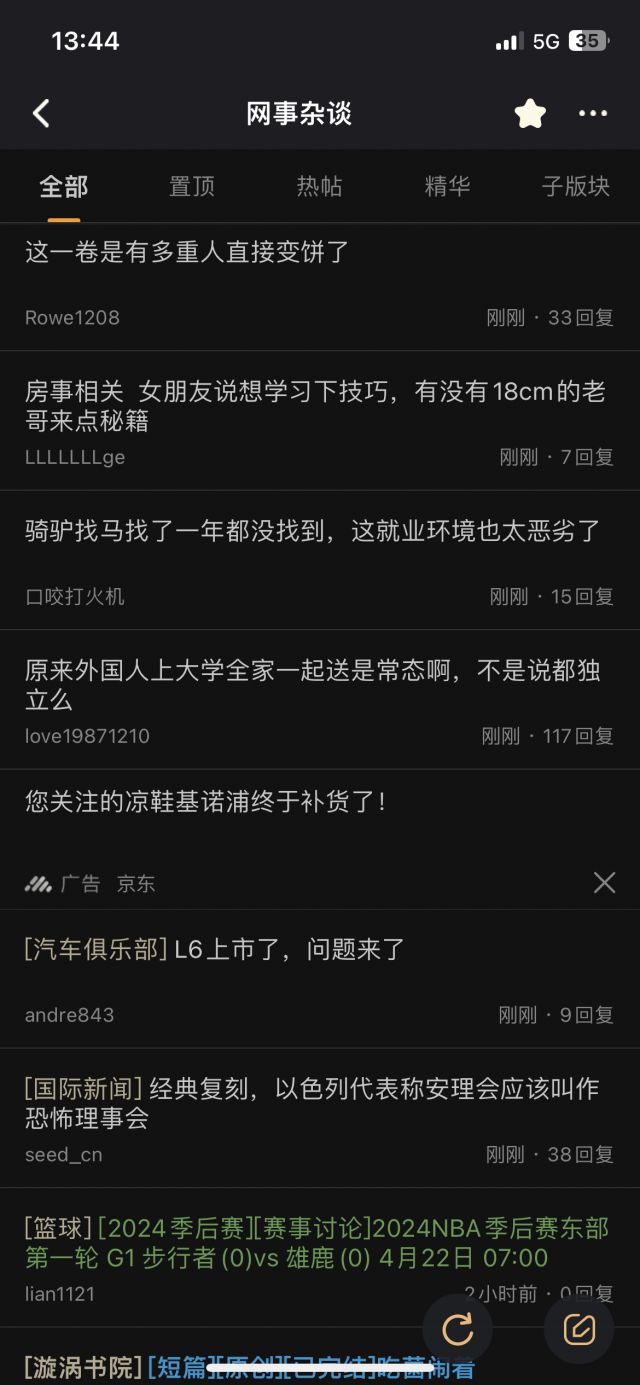This screenshot has height=1385, width=640.
Task: Switch to the 热帖 tab
Action: (x=320, y=186)
